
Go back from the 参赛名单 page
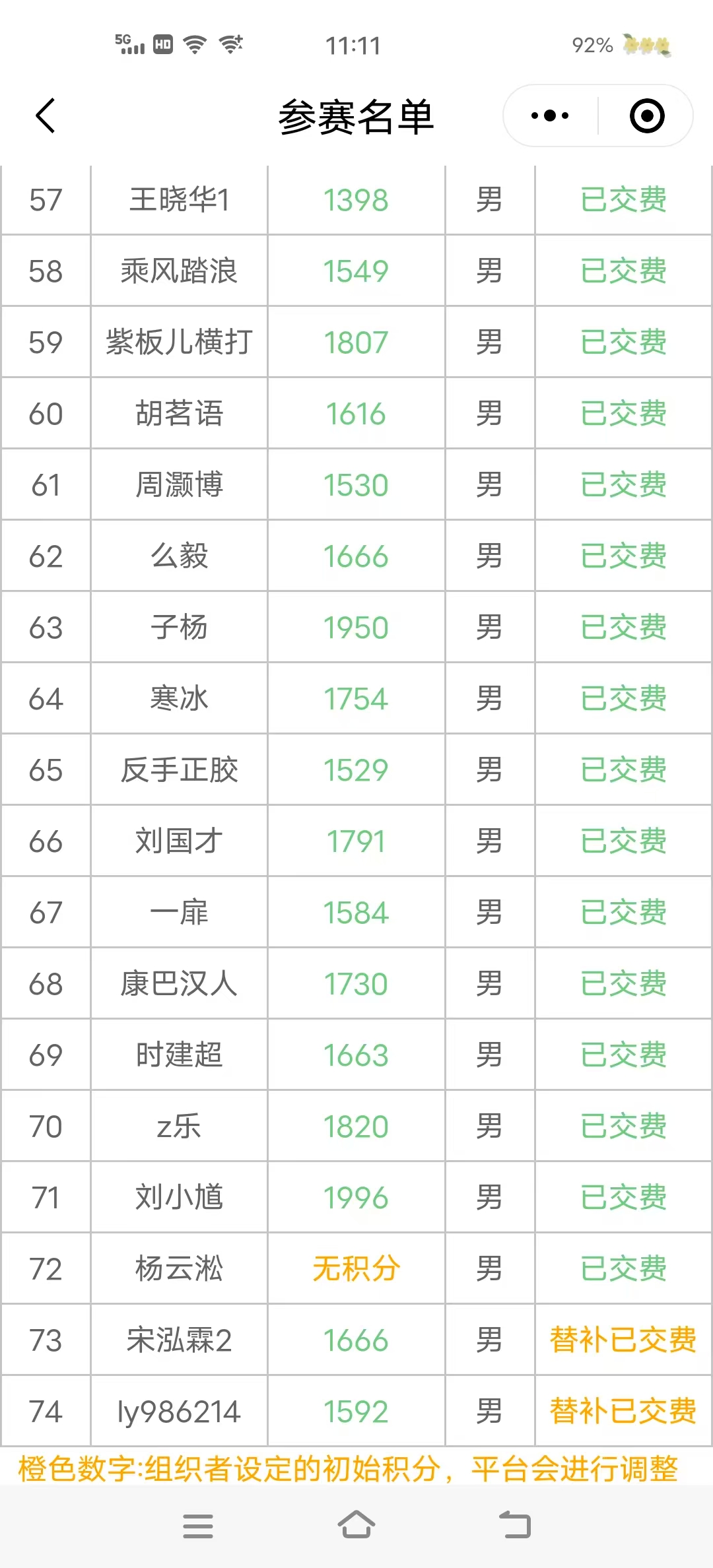45,116
